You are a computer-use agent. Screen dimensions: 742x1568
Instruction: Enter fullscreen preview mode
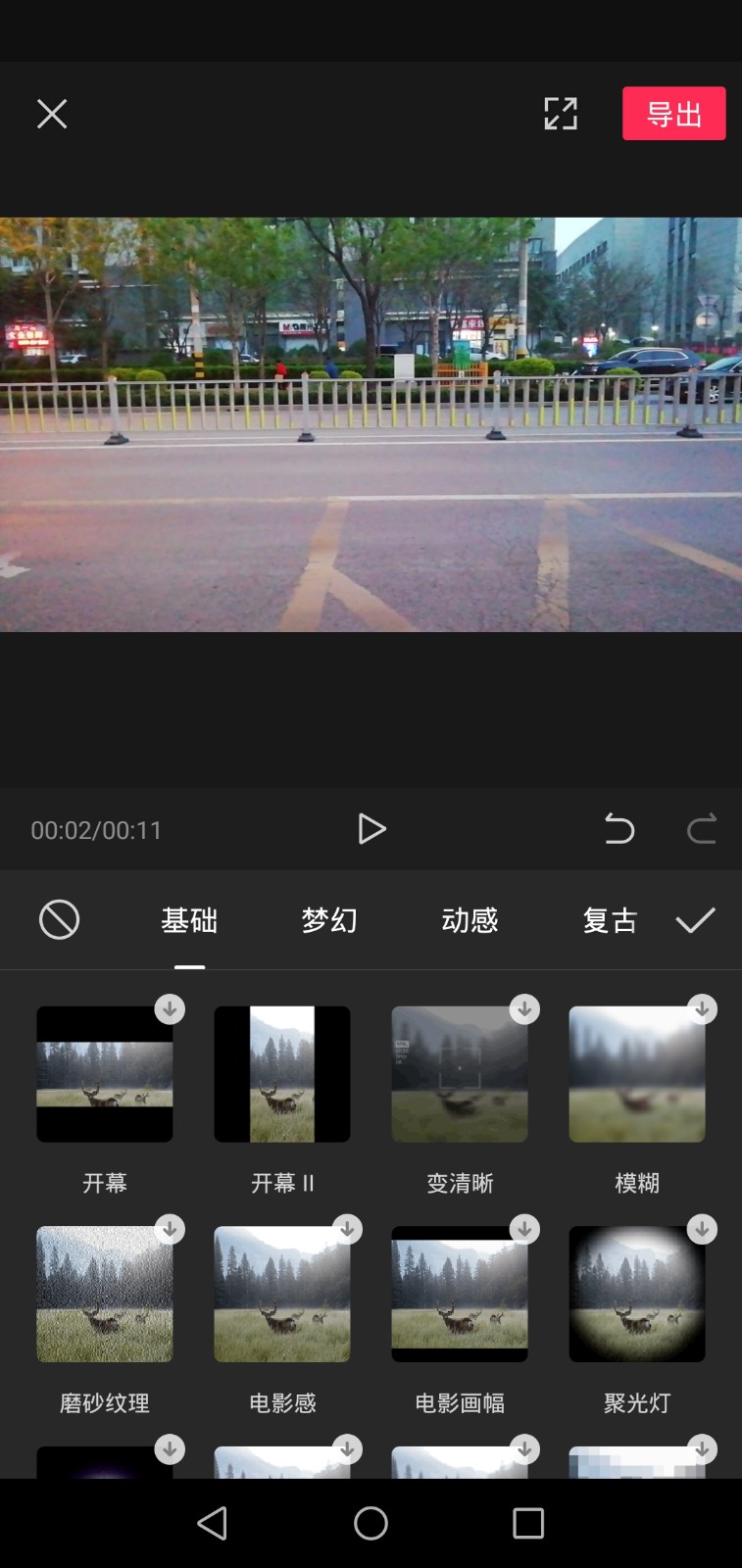click(561, 114)
